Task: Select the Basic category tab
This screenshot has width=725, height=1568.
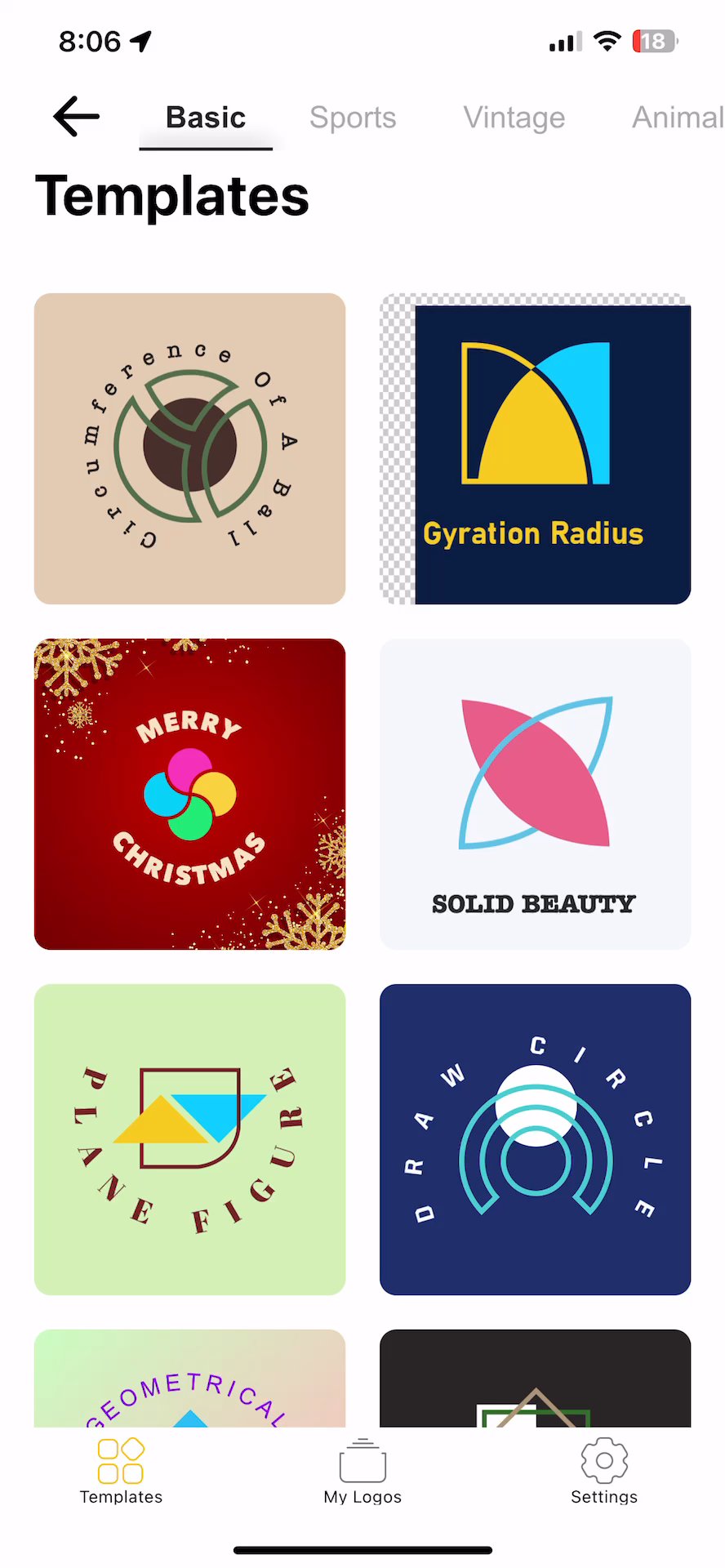Action: point(206,118)
